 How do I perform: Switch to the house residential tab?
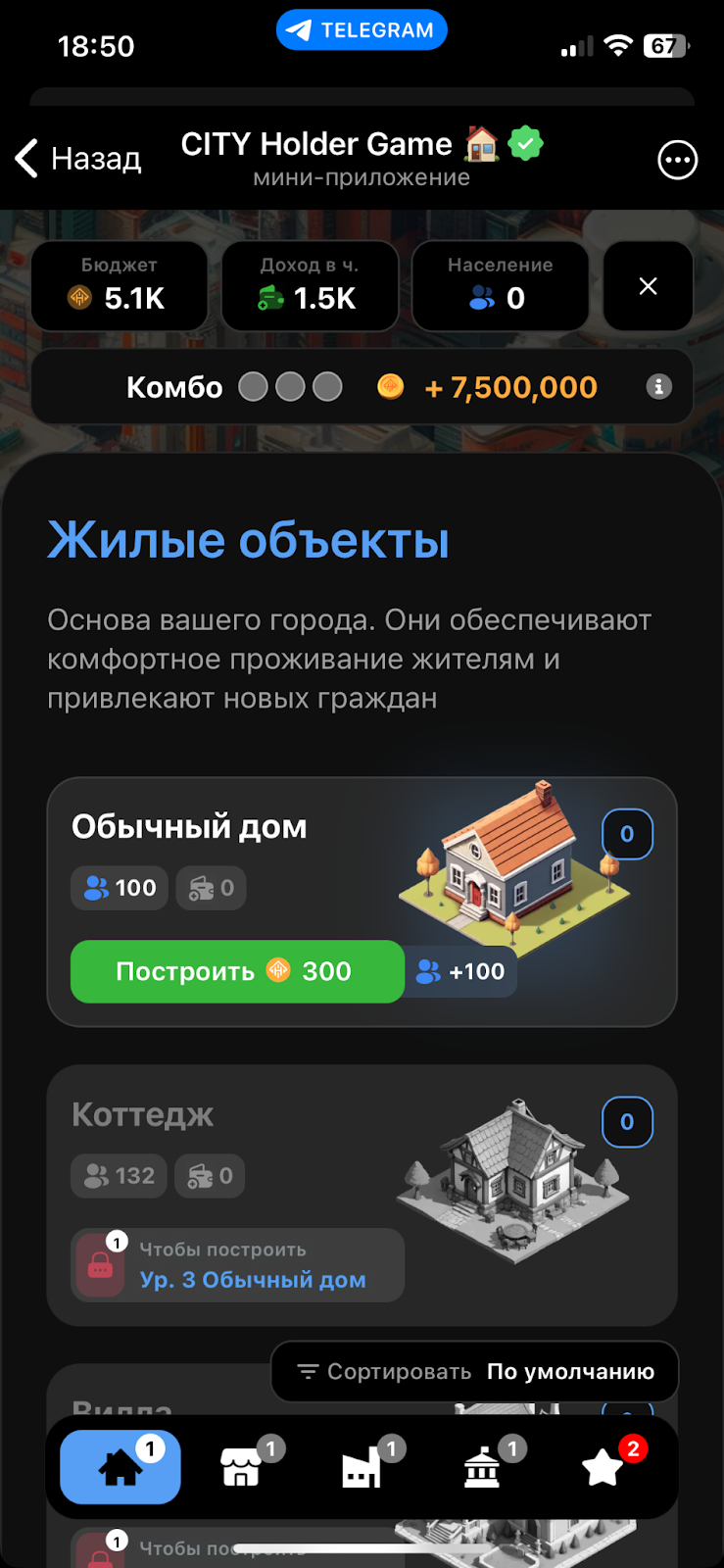pos(121,1467)
